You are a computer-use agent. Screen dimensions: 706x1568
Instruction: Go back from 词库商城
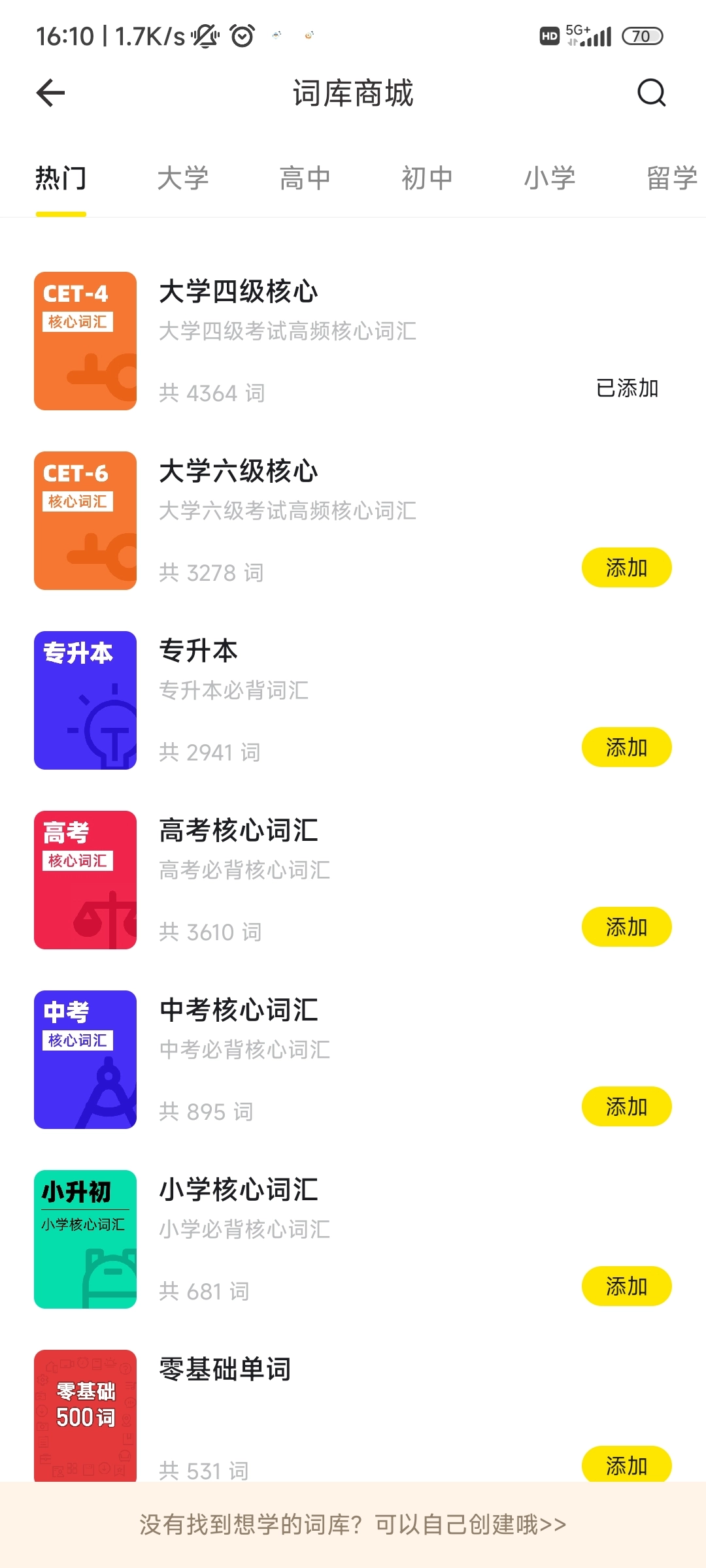50,93
